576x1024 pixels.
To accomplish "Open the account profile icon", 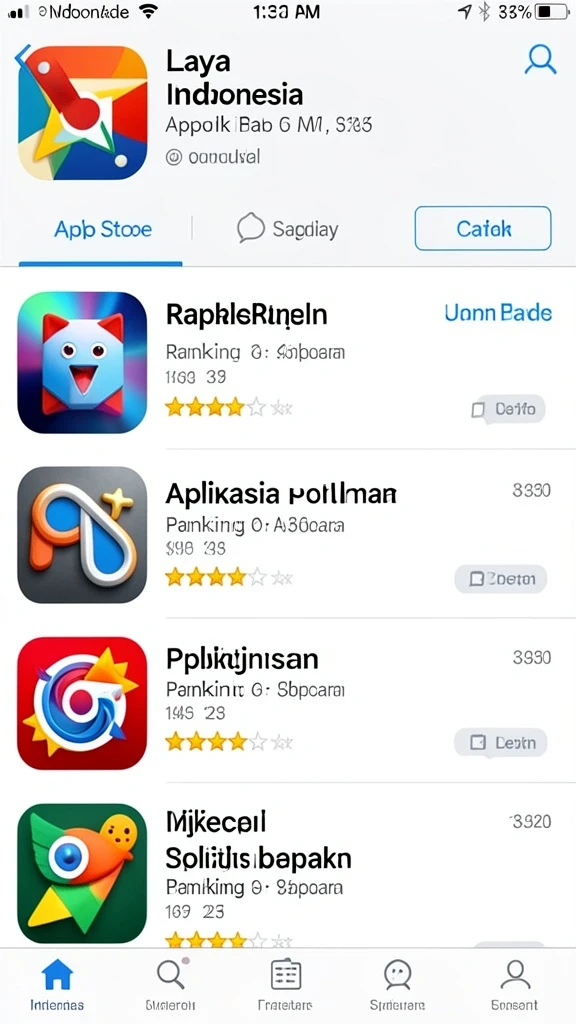I will (540, 60).
